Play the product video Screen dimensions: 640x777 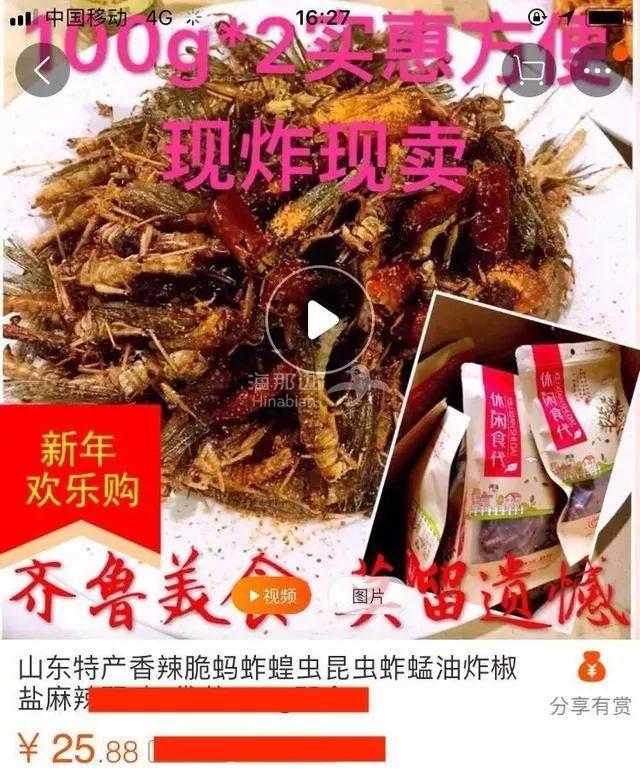point(320,319)
